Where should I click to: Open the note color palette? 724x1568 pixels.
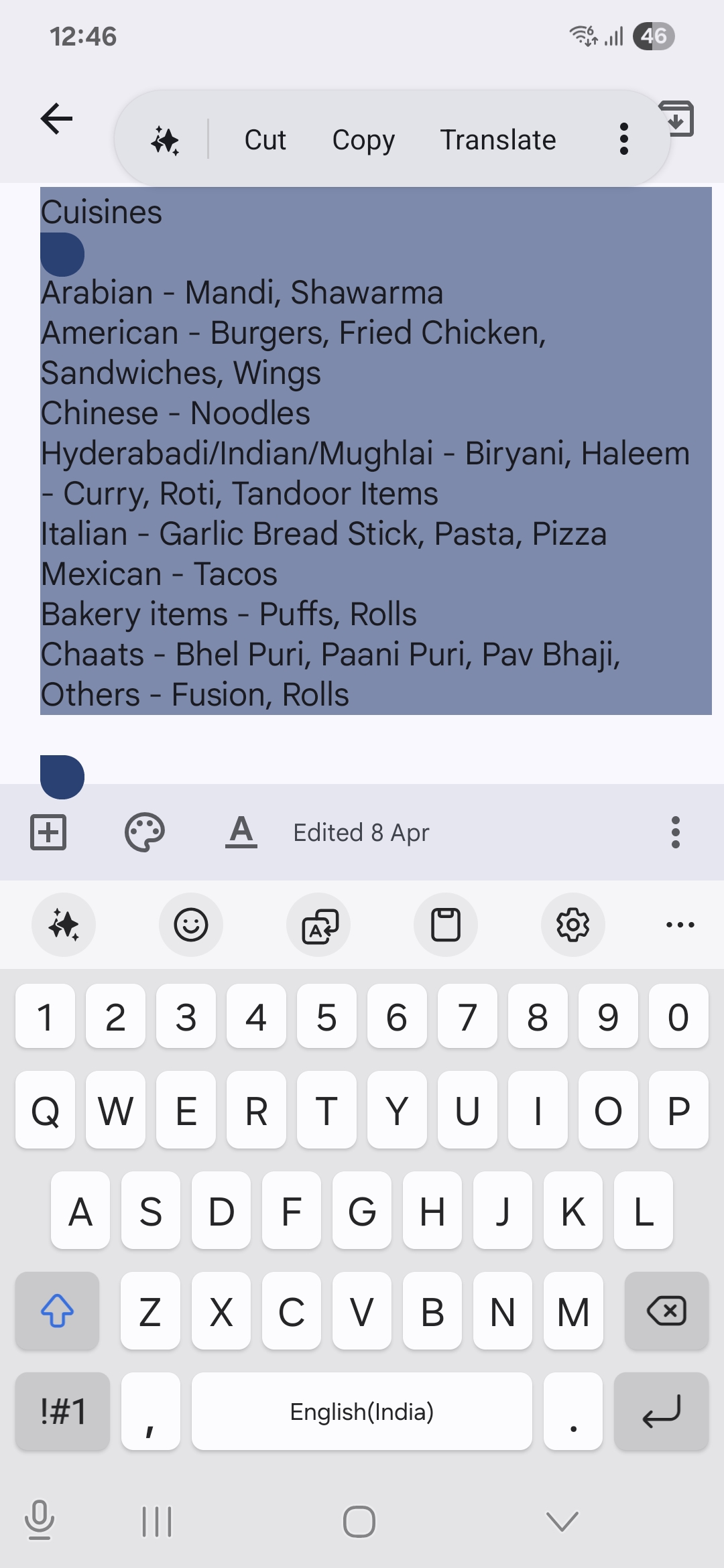(x=145, y=832)
